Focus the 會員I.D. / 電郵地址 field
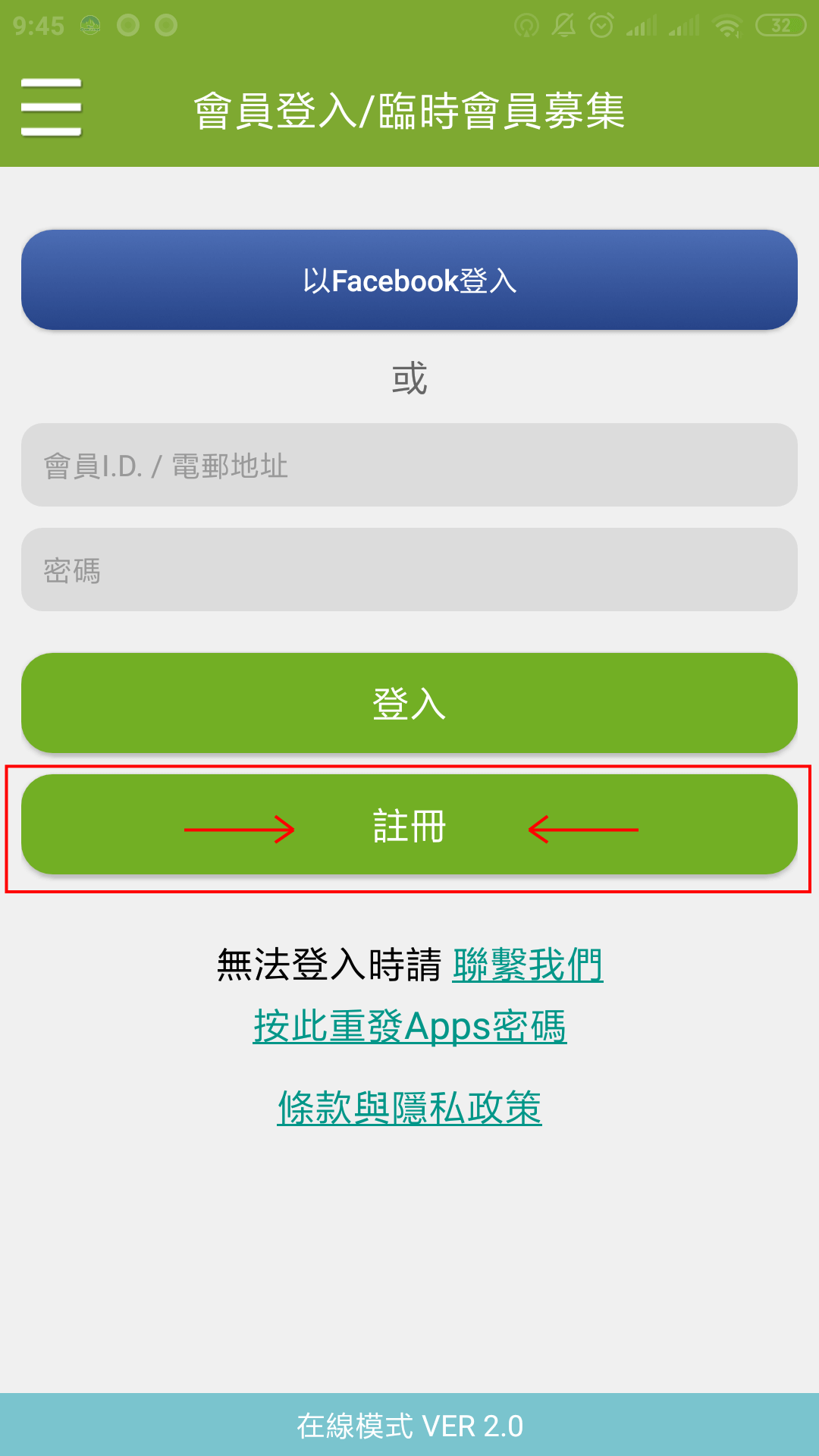Image resolution: width=819 pixels, height=1456 pixels. click(x=409, y=465)
